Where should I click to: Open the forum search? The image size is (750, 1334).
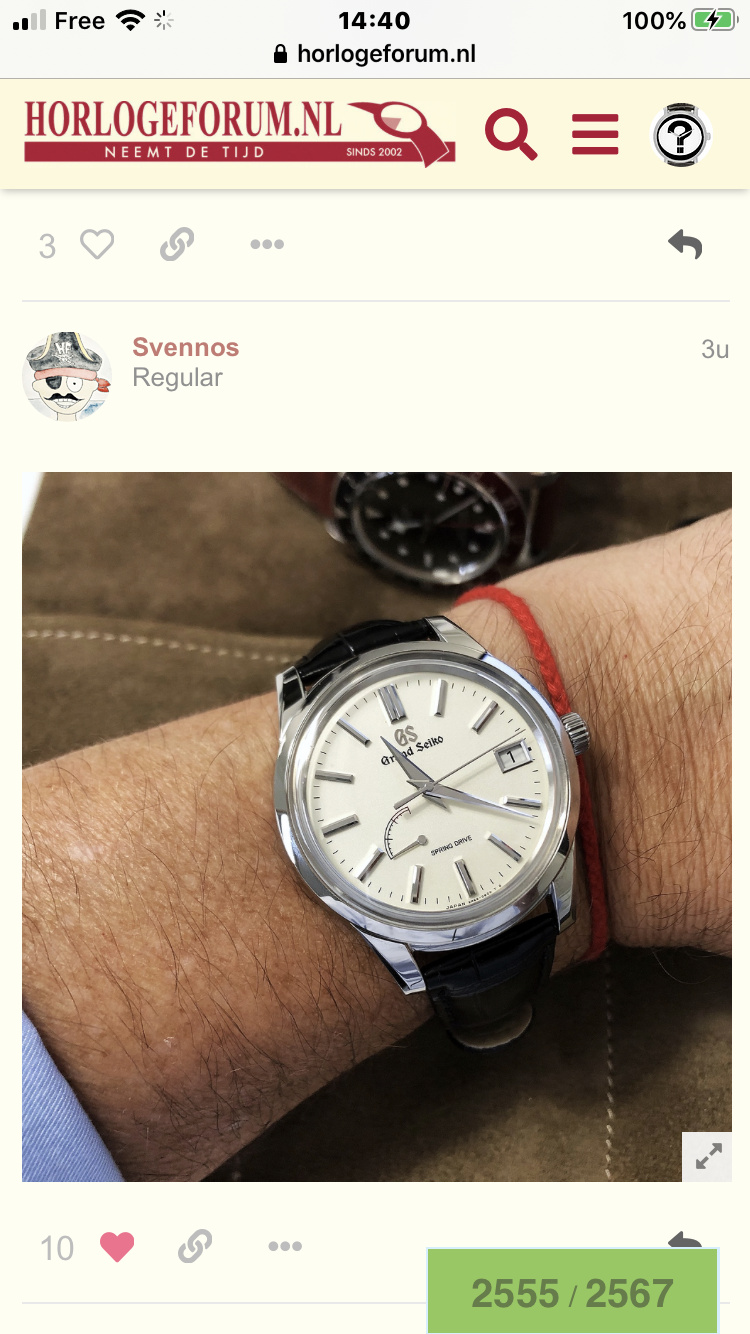[511, 134]
